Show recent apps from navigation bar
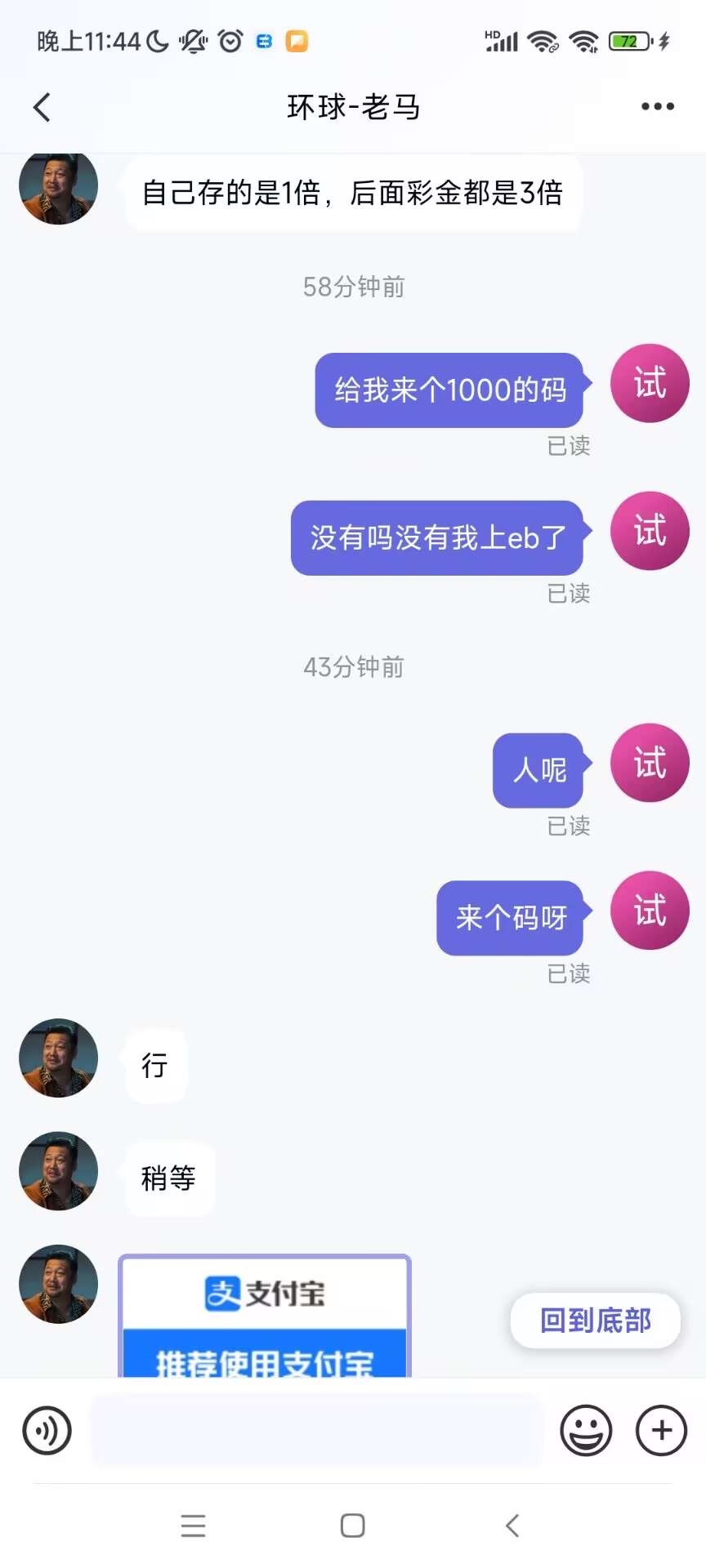The height and width of the screenshot is (1568, 706). click(x=194, y=1525)
